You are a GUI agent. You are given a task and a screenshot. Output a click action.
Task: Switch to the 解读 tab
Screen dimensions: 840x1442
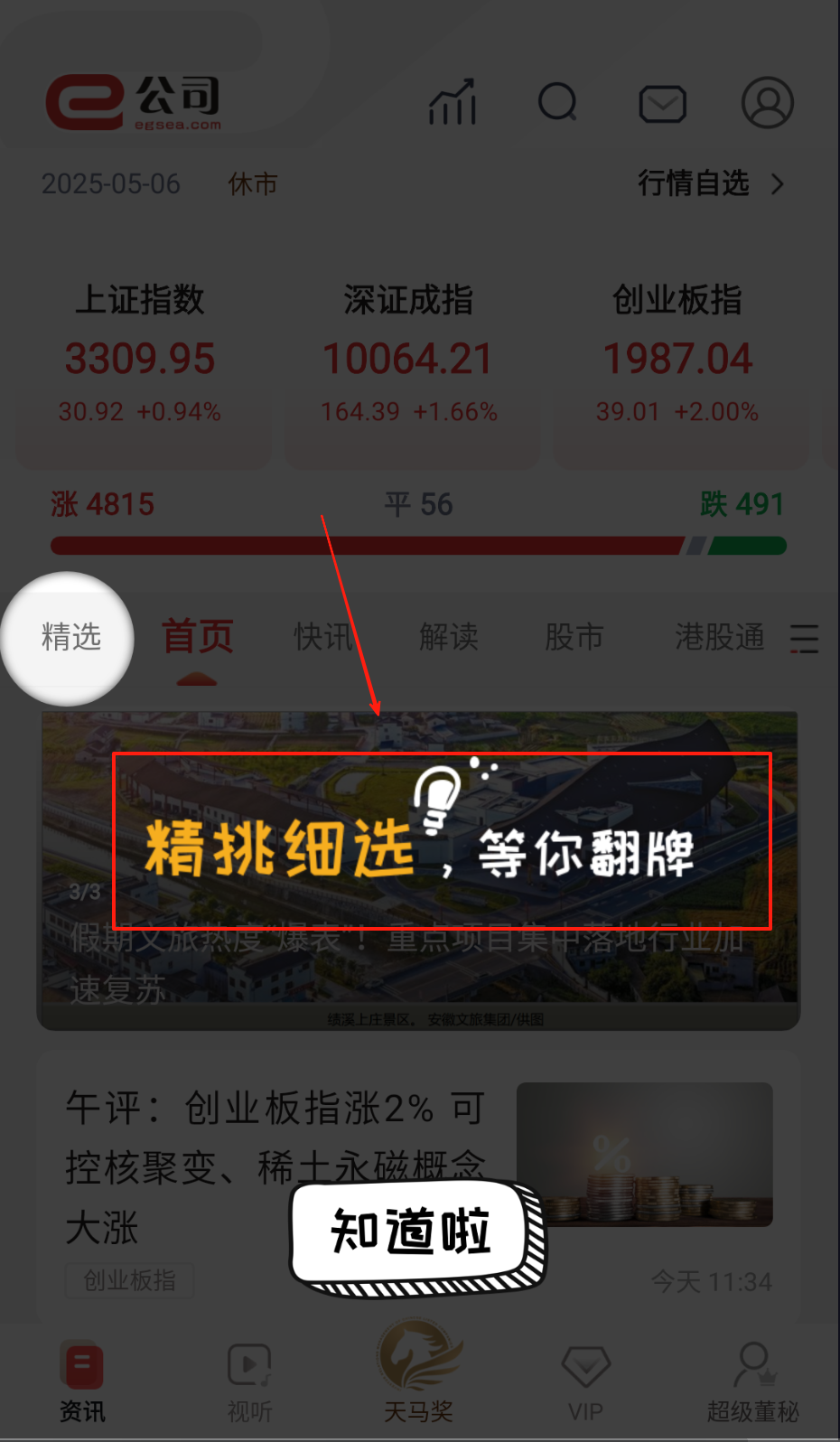448,638
